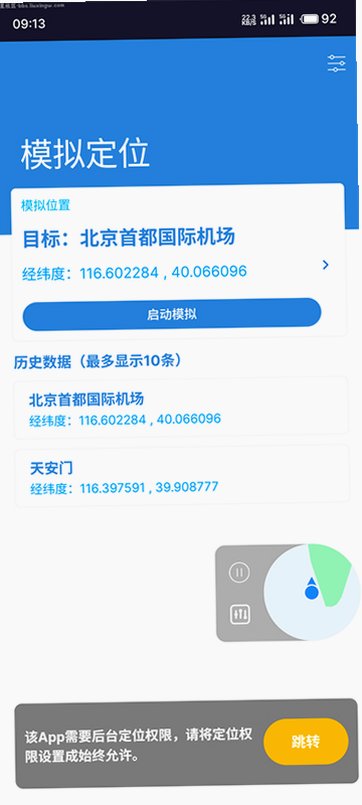The image size is (362, 805).
Task: Open target location chevron arrow
Action: click(x=325, y=265)
